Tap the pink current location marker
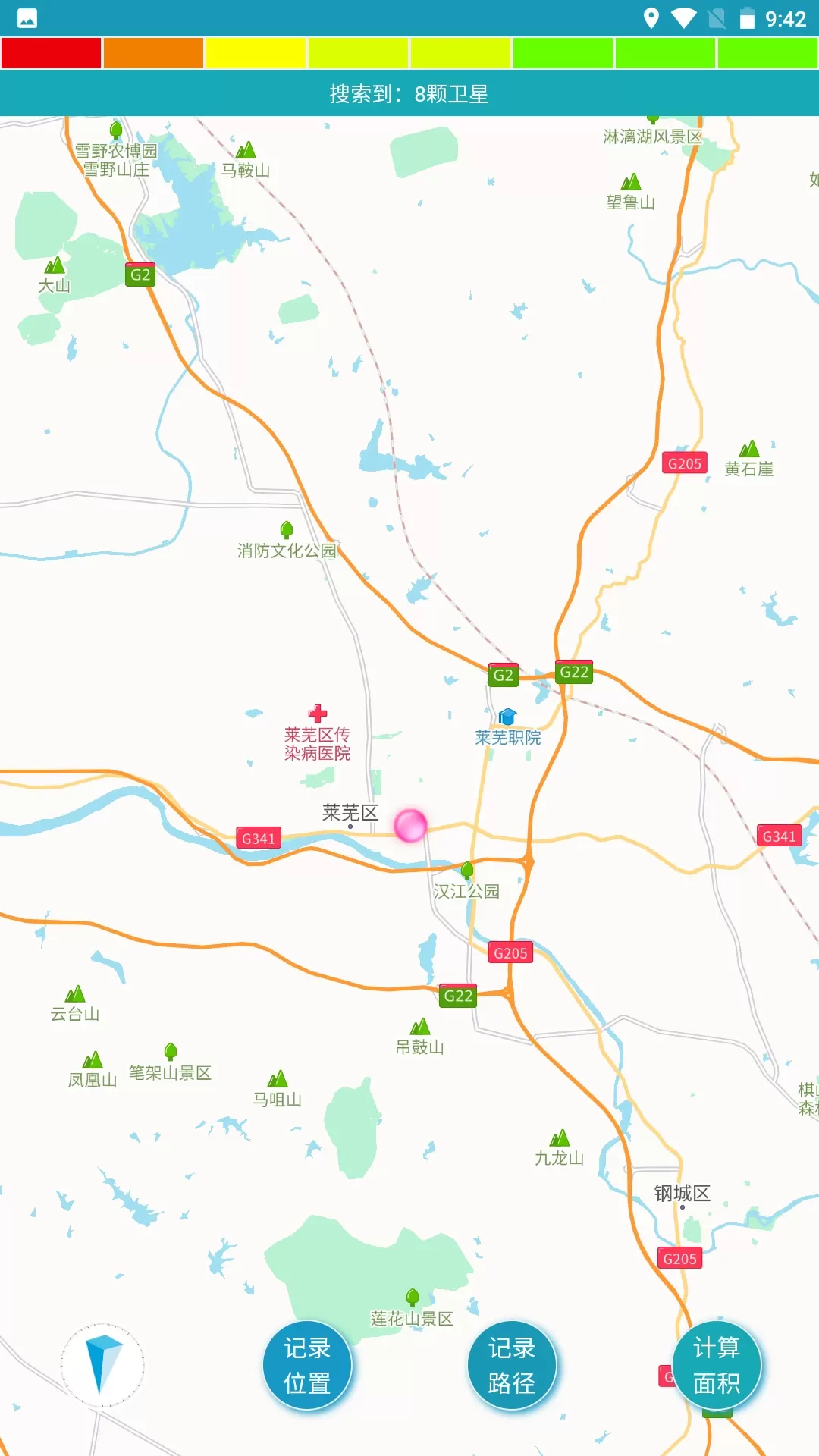The height and width of the screenshot is (1456, 819). pyautogui.click(x=411, y=825)
